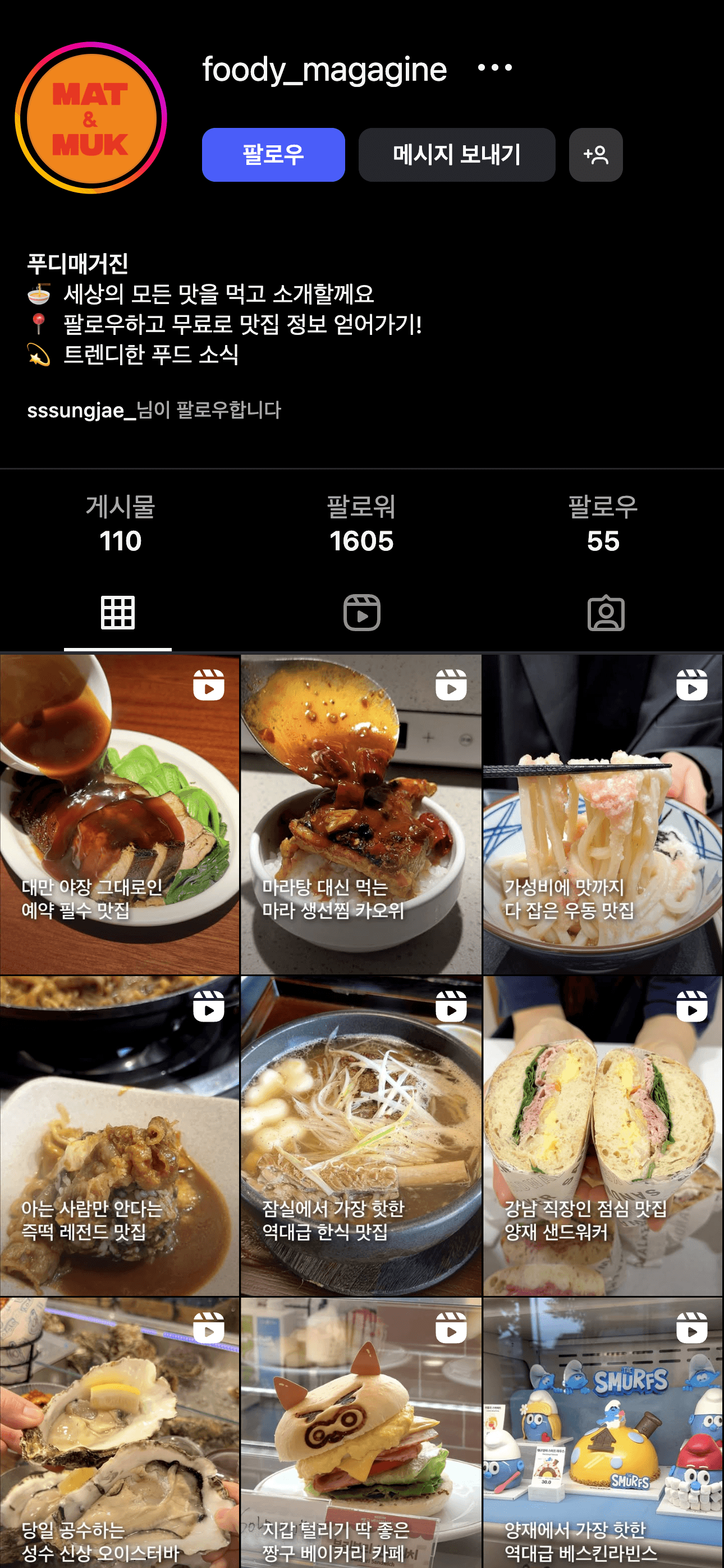724x1568 pixels.
Task: Switch to the grid posts tab
Action: 117,613
